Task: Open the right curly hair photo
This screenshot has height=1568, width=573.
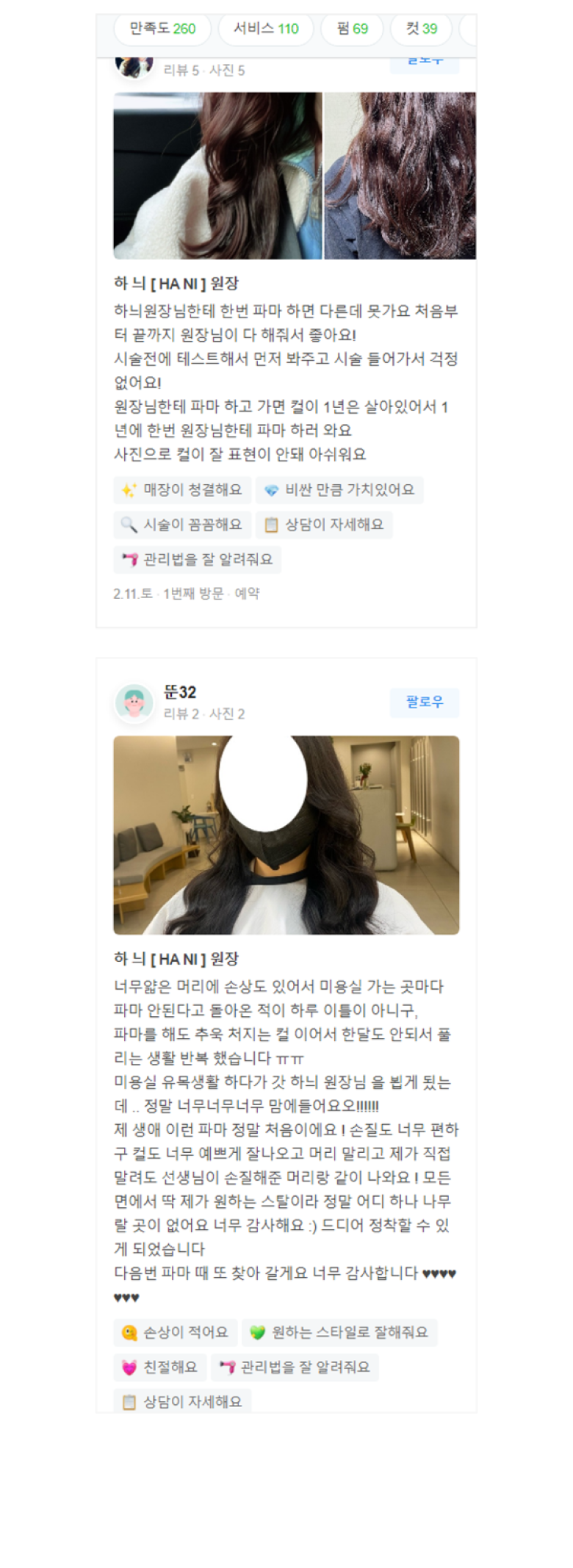Action: click(x=400, y=176)
